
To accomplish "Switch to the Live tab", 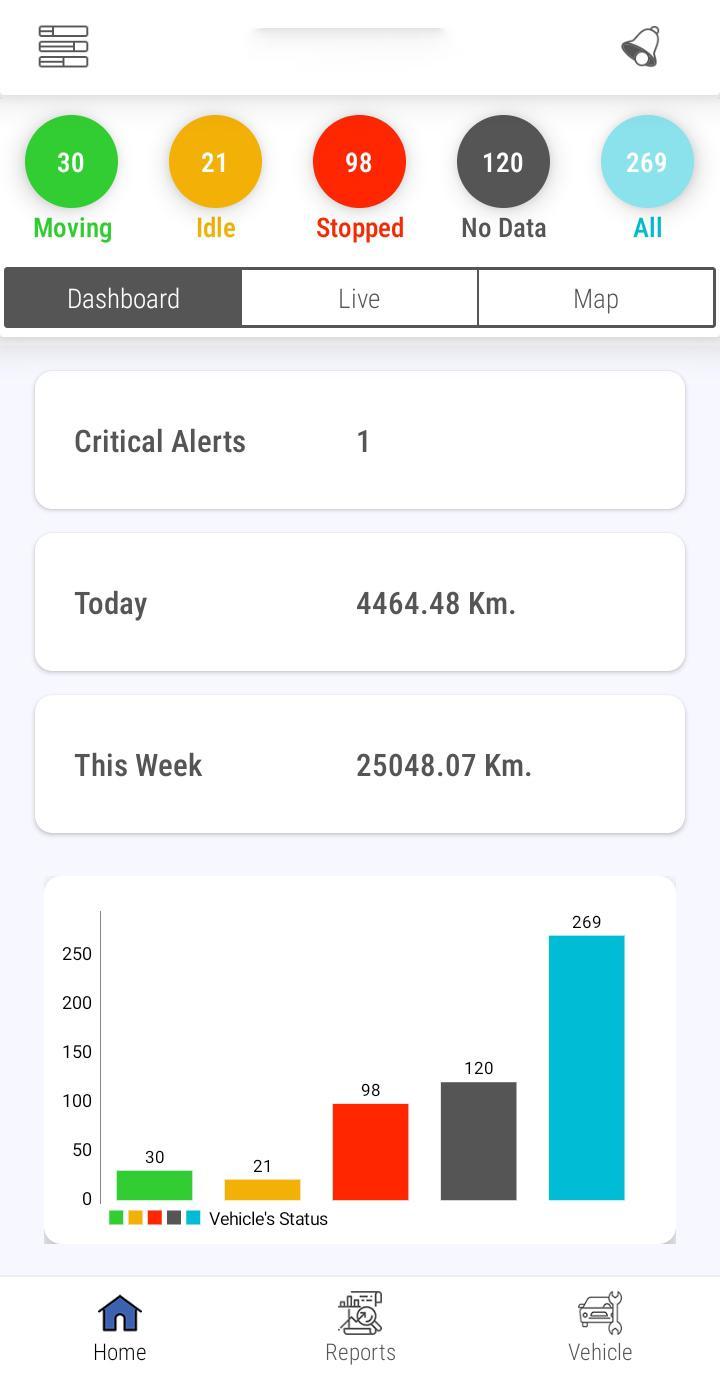I will point(359,298).
